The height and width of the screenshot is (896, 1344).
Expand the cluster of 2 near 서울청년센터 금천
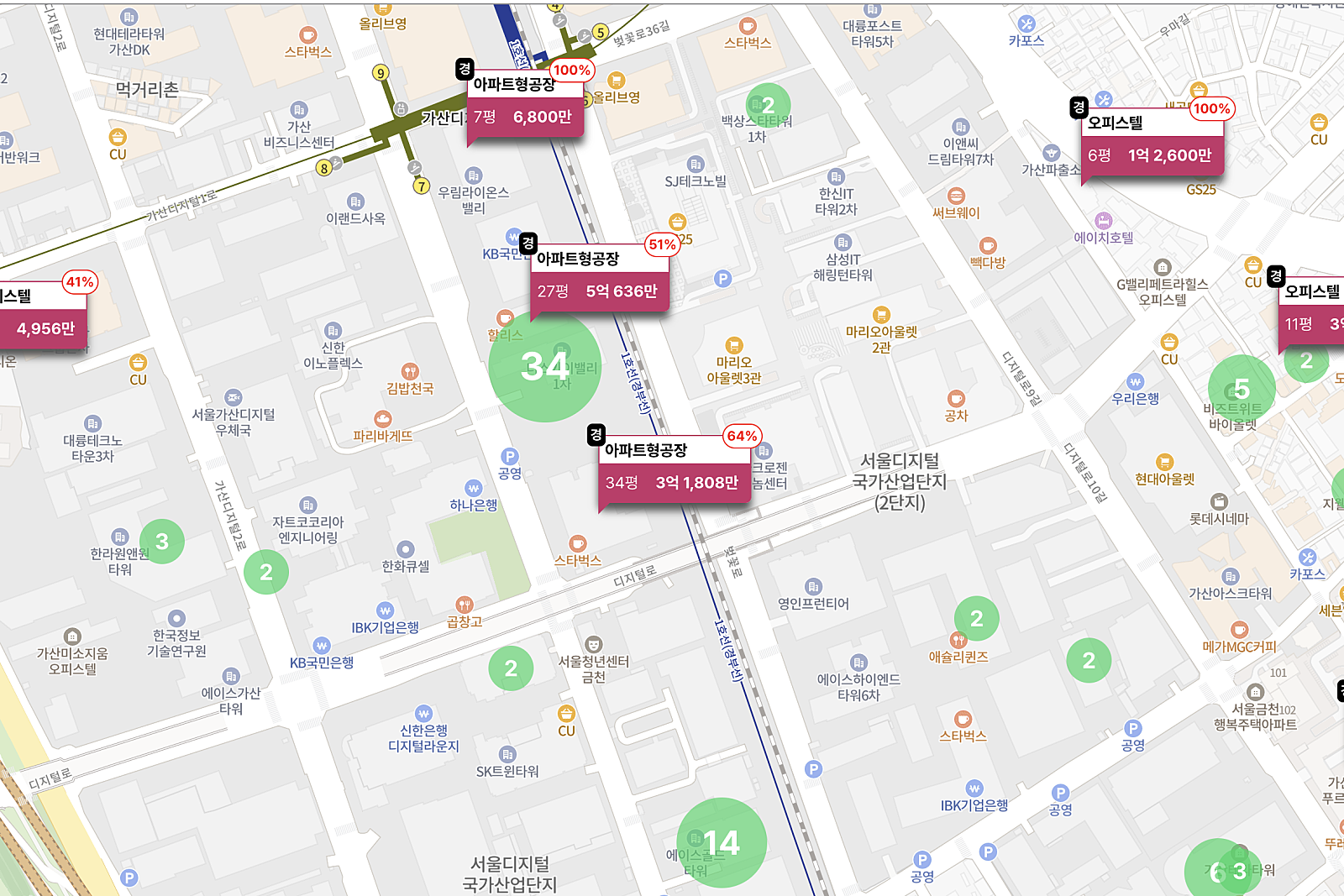tap(511, 668)
